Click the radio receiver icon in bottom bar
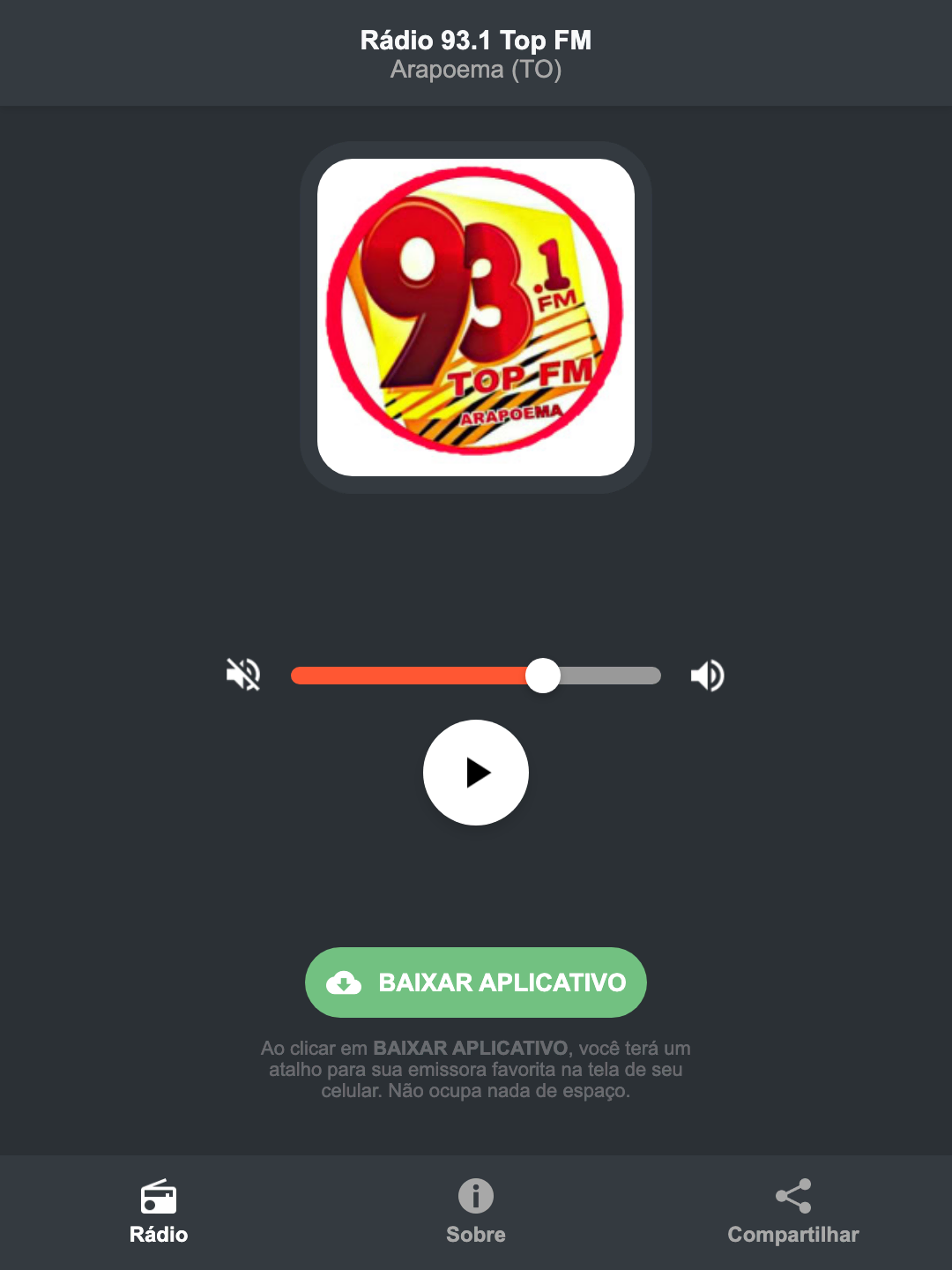 pyautogui.click(x=159, y=1199)
